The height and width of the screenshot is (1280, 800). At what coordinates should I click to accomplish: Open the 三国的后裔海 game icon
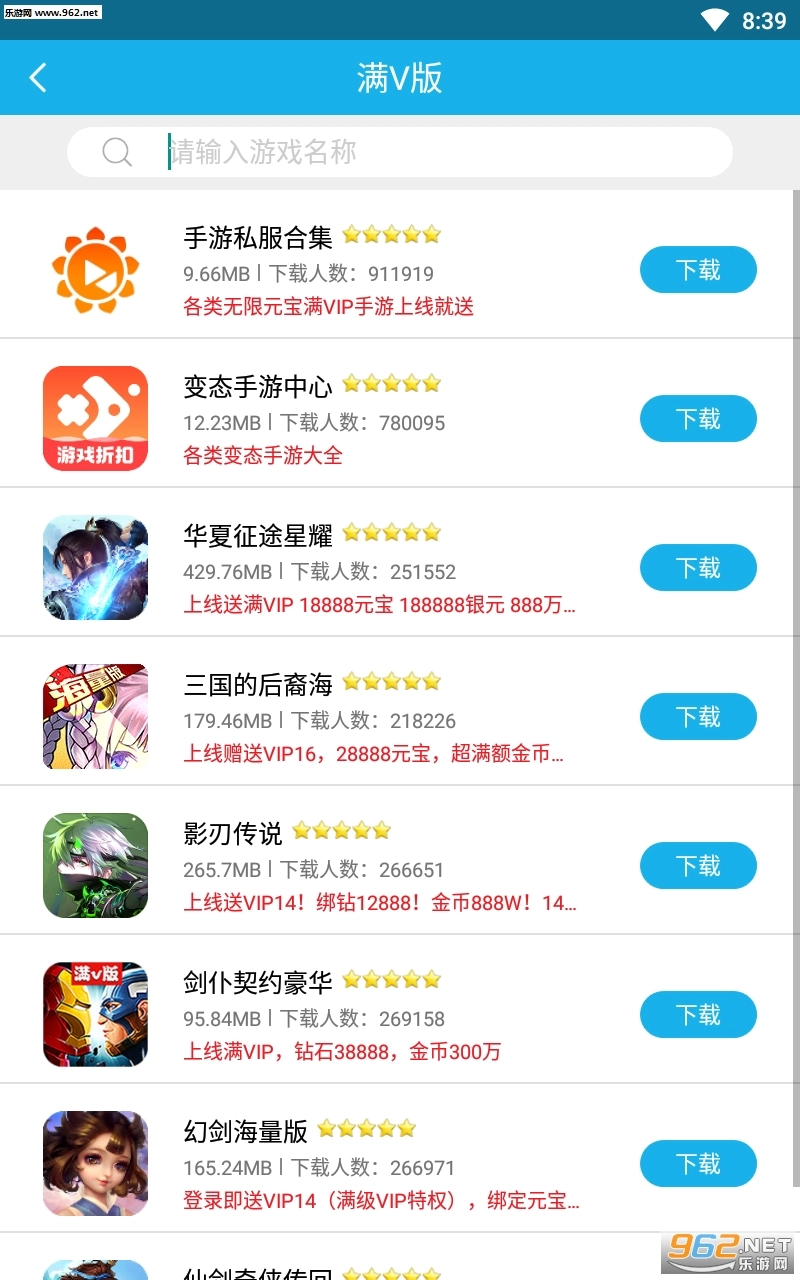coord(95,716)
